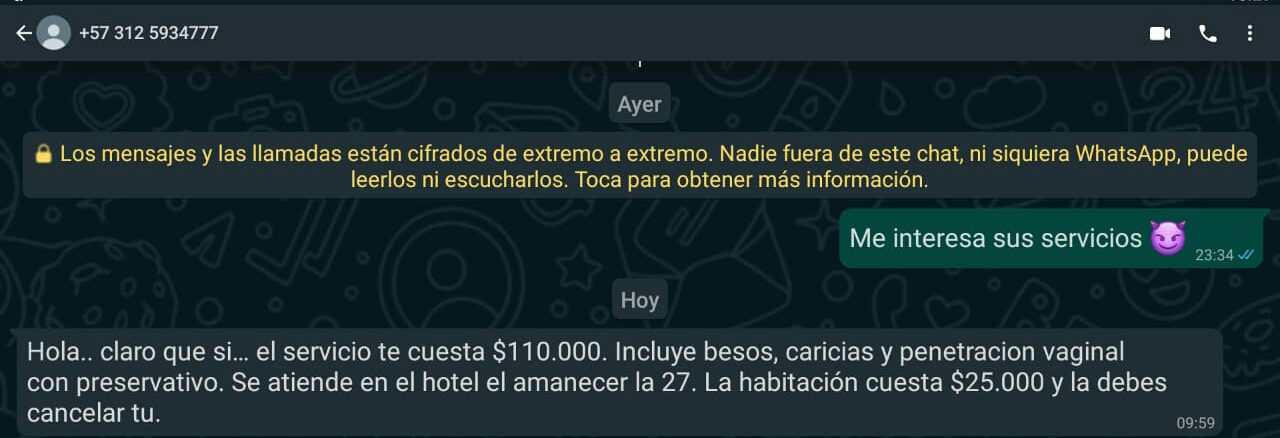
Task: Start a video call
Action: tap(1159, 33)
